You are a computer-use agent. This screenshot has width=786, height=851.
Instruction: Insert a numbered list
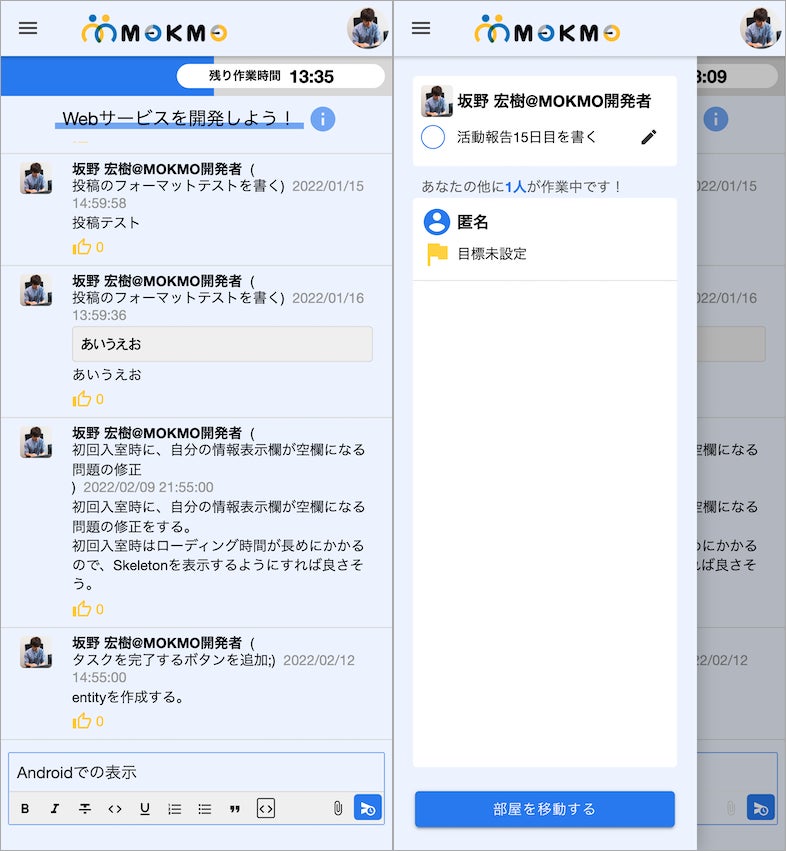pos(175,809)
